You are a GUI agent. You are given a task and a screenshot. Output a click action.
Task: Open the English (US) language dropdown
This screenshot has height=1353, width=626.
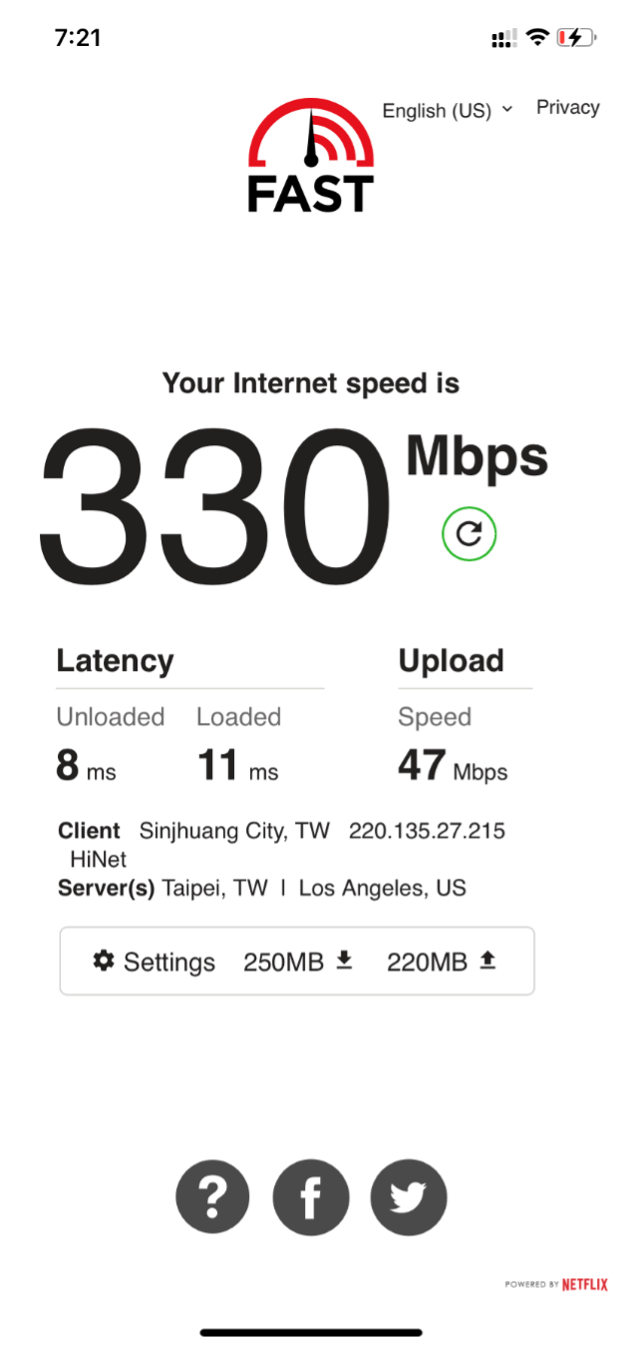pos(447,110)
